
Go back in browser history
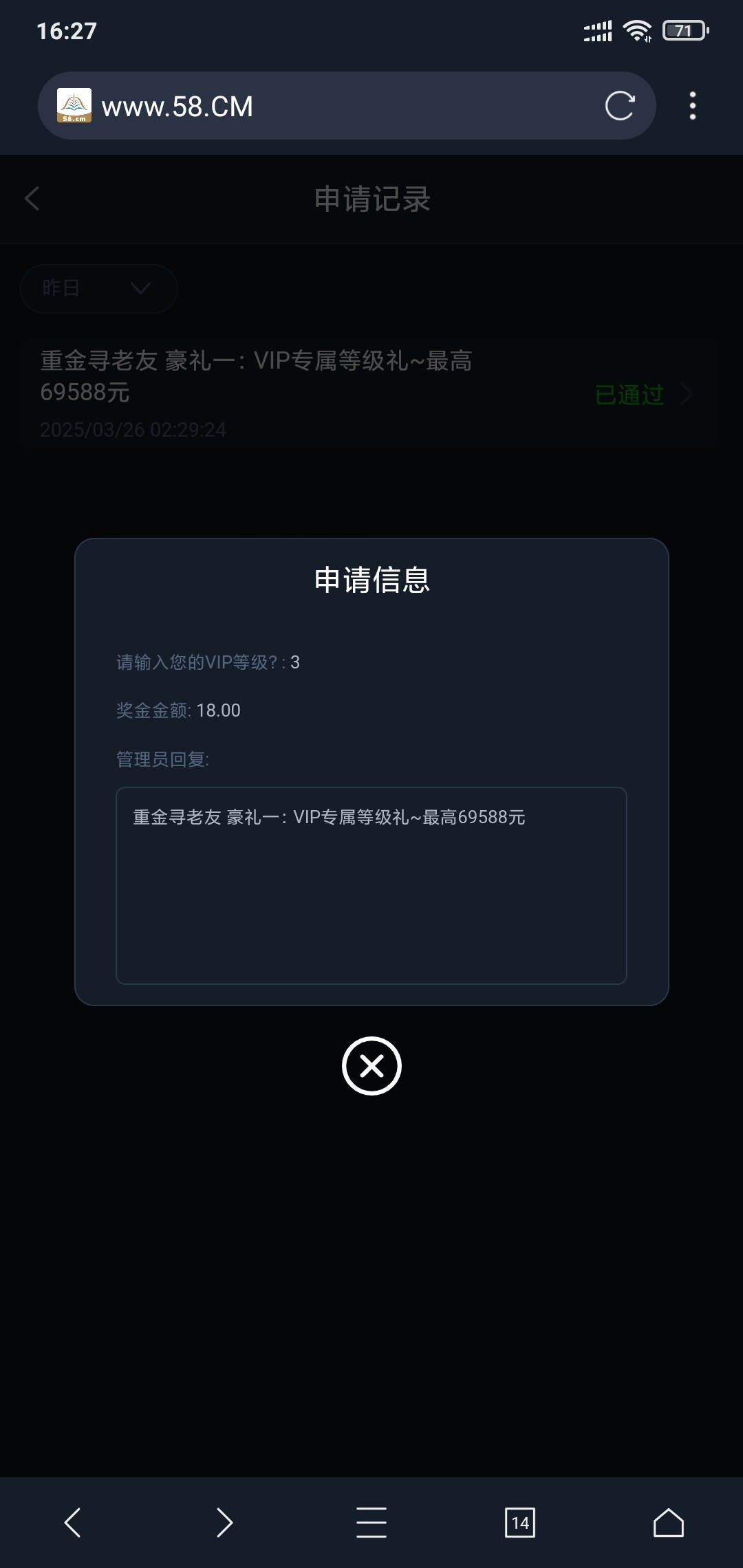(73, 1523)
